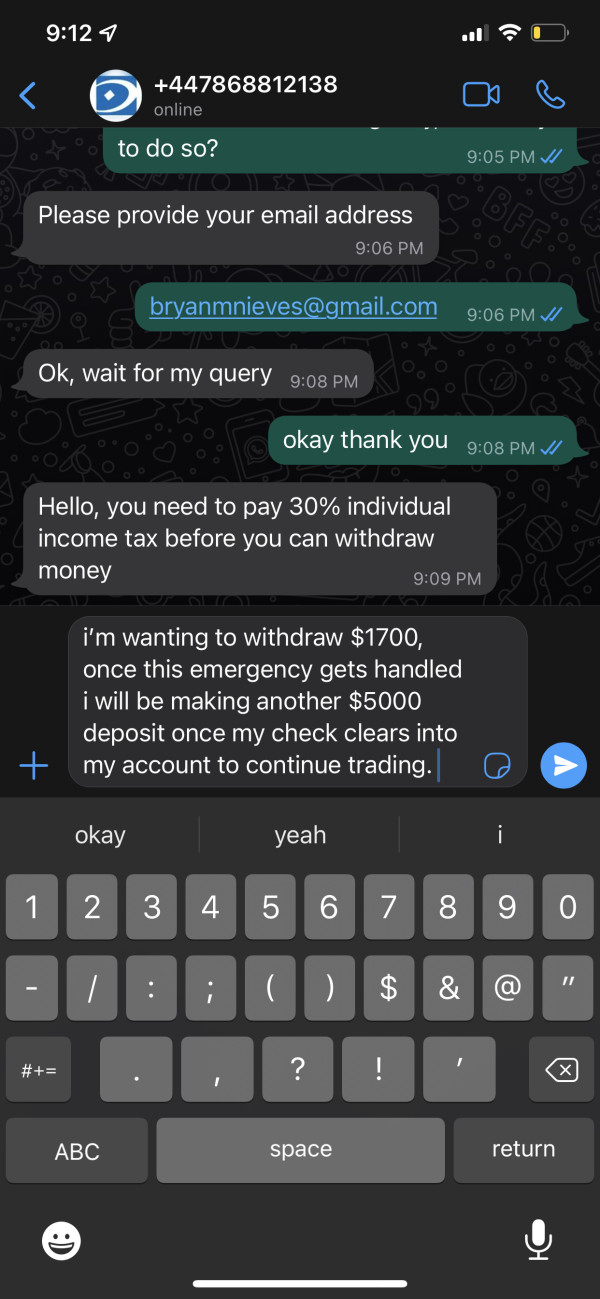Open the attachment plus menu
Viewport: 600px width, 1299px height.
[34, 766]
